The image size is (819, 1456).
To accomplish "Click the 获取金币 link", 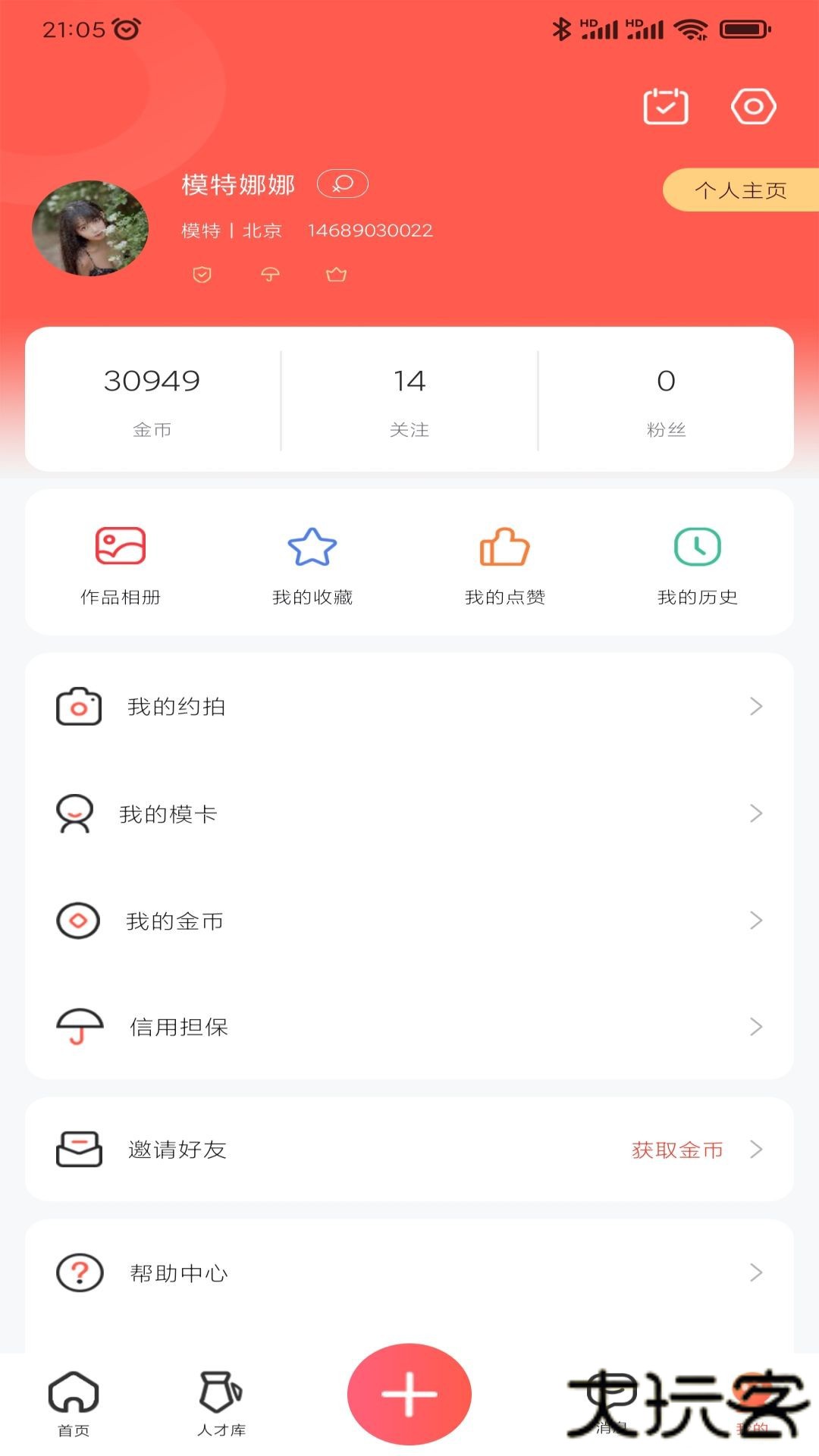I will (677, 1149).
